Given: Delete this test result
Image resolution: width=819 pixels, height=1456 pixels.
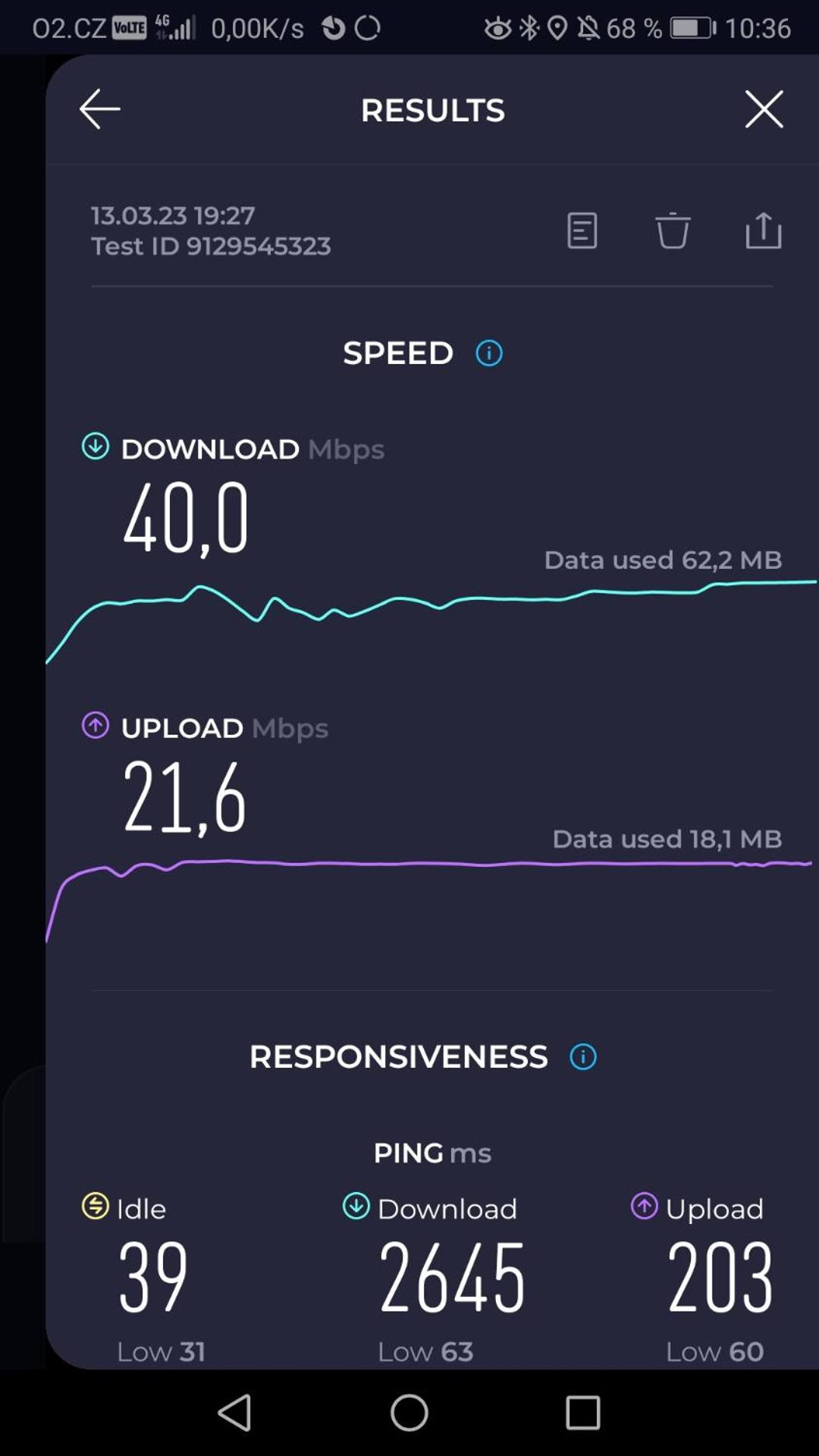Looking at the screenshot, I should pyautogui.click(x=672, y=231).
